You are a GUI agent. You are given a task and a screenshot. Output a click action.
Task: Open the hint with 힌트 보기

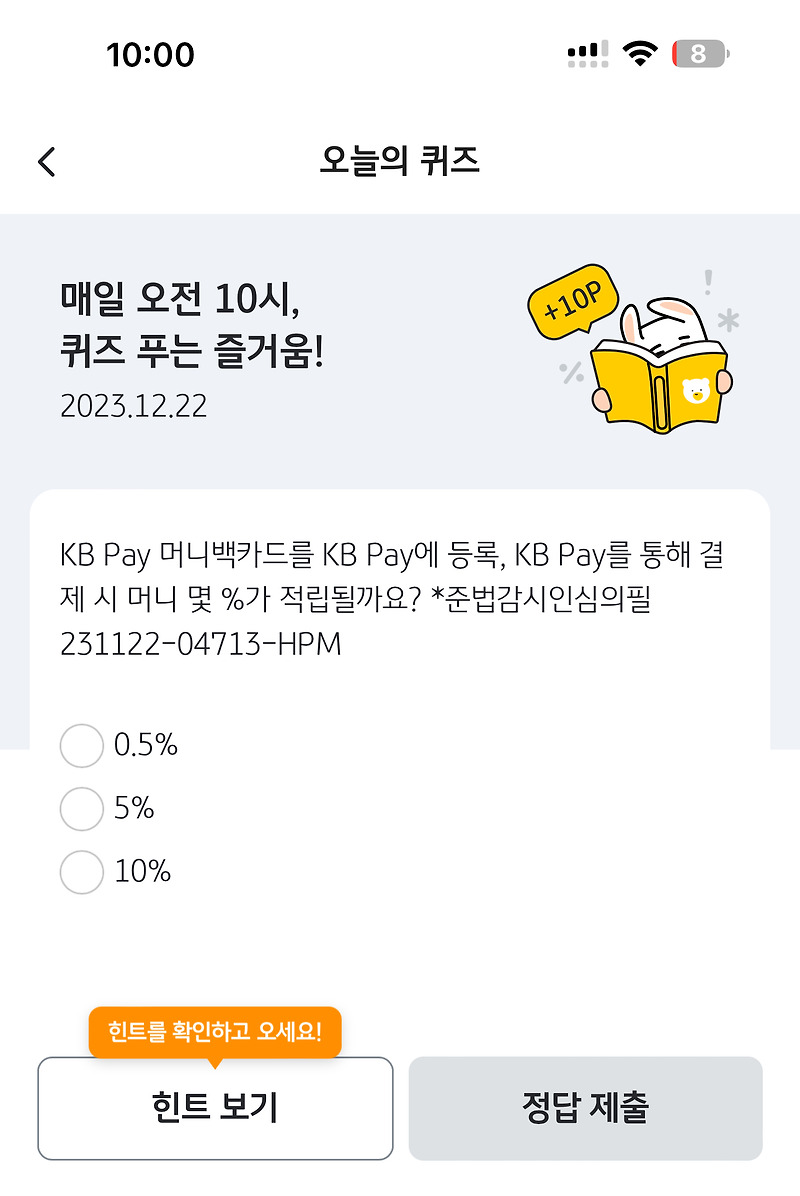(x=215, y=1108)
